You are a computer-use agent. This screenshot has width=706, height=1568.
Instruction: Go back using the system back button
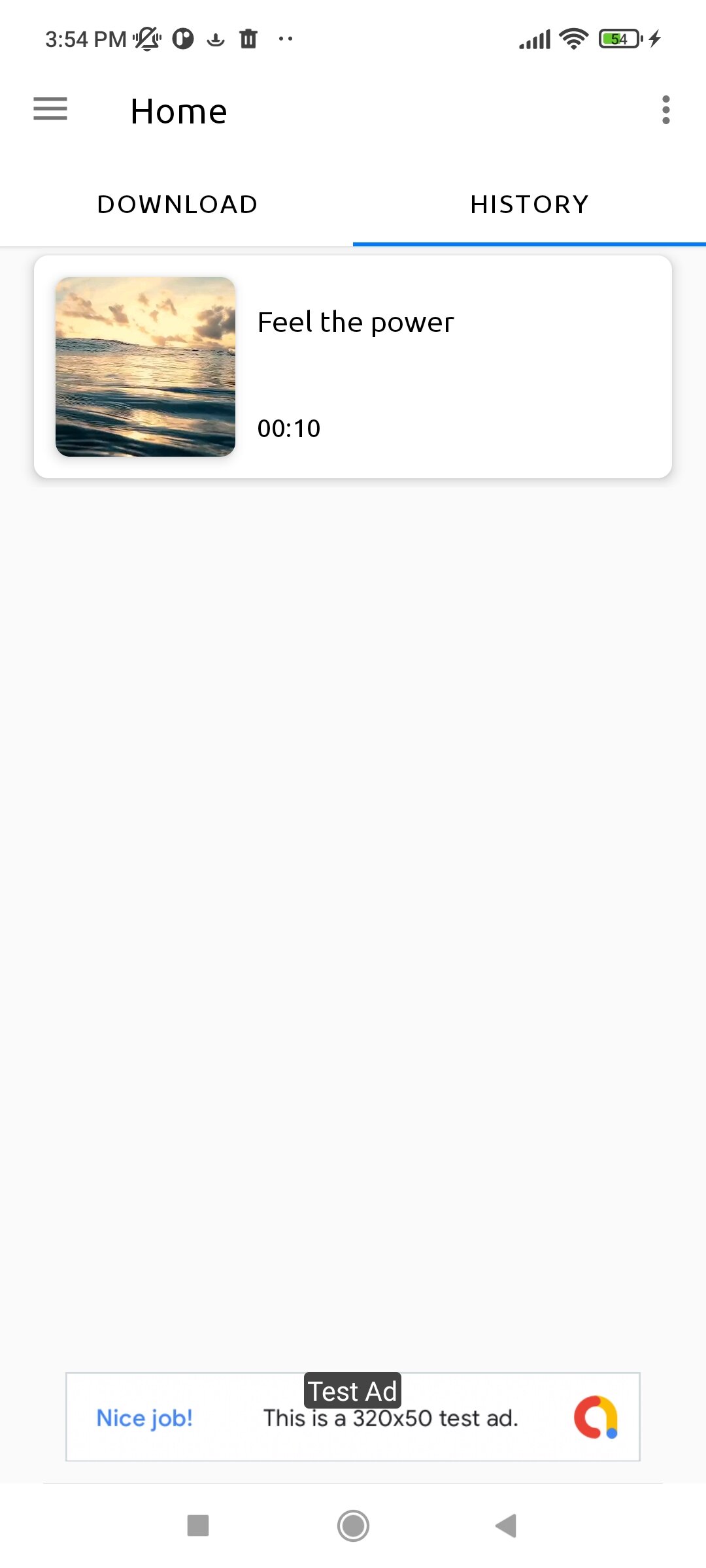506,1526
